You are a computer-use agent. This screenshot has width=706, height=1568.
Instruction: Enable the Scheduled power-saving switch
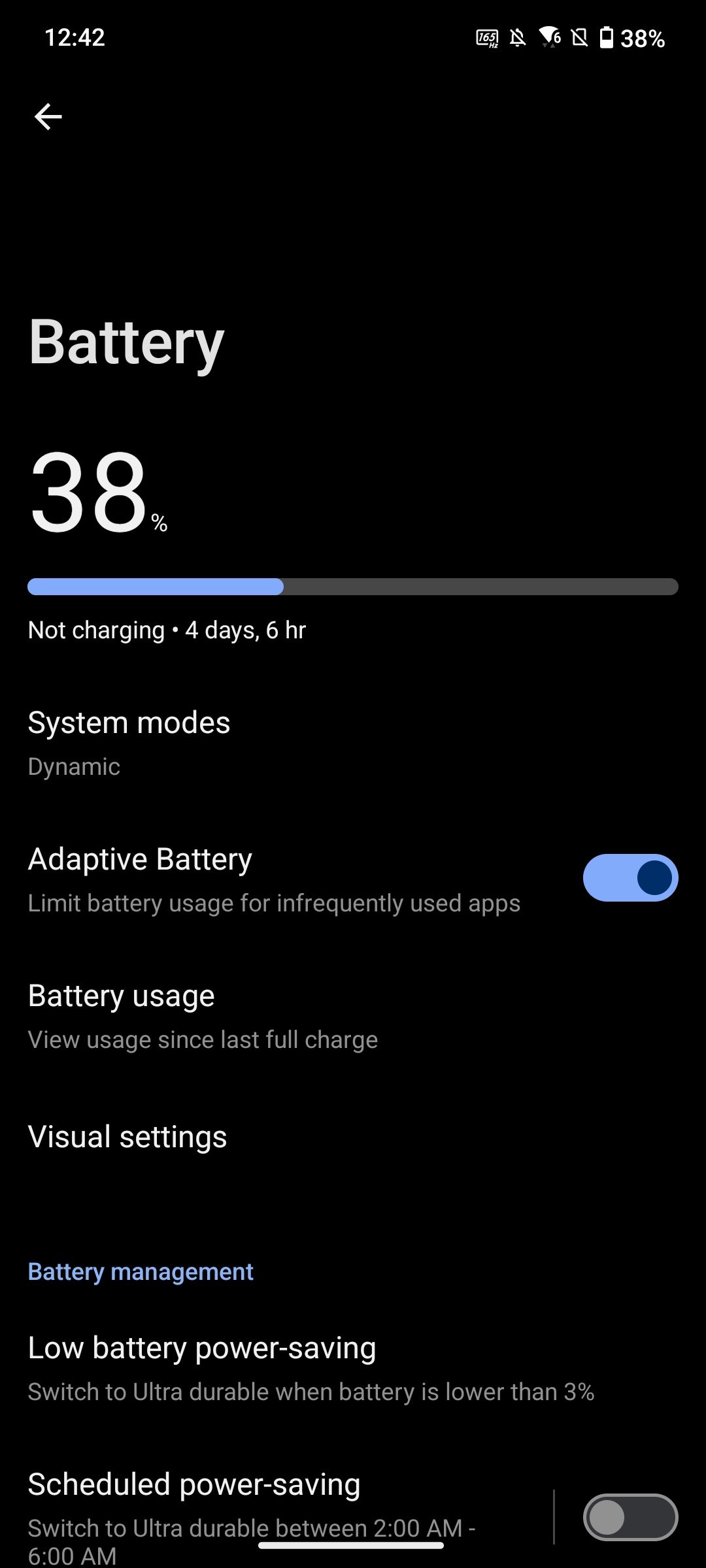coord(630,1518)
